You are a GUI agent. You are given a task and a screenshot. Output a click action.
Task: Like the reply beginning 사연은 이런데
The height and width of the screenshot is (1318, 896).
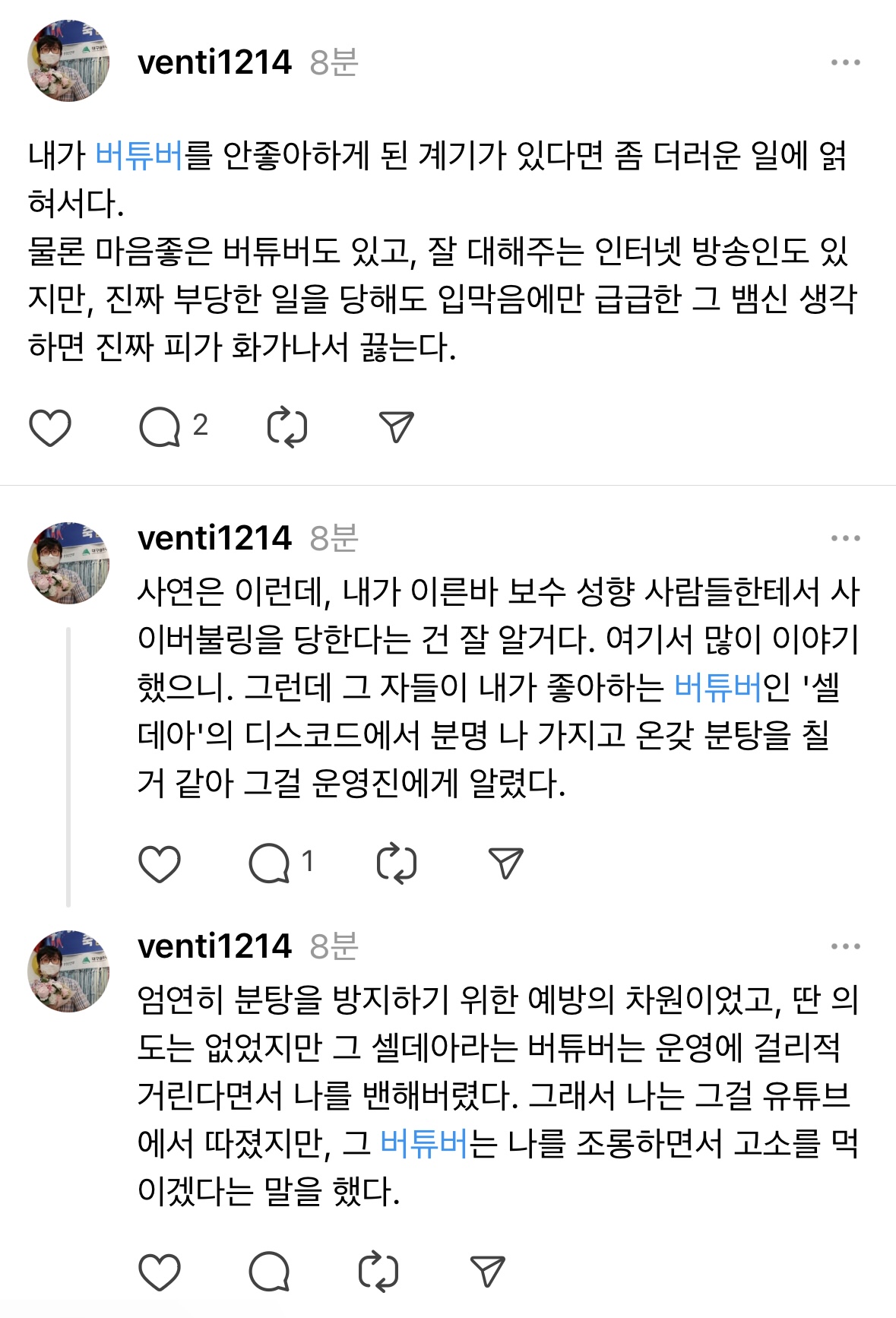pyautogui.click(x=160, y=863)
